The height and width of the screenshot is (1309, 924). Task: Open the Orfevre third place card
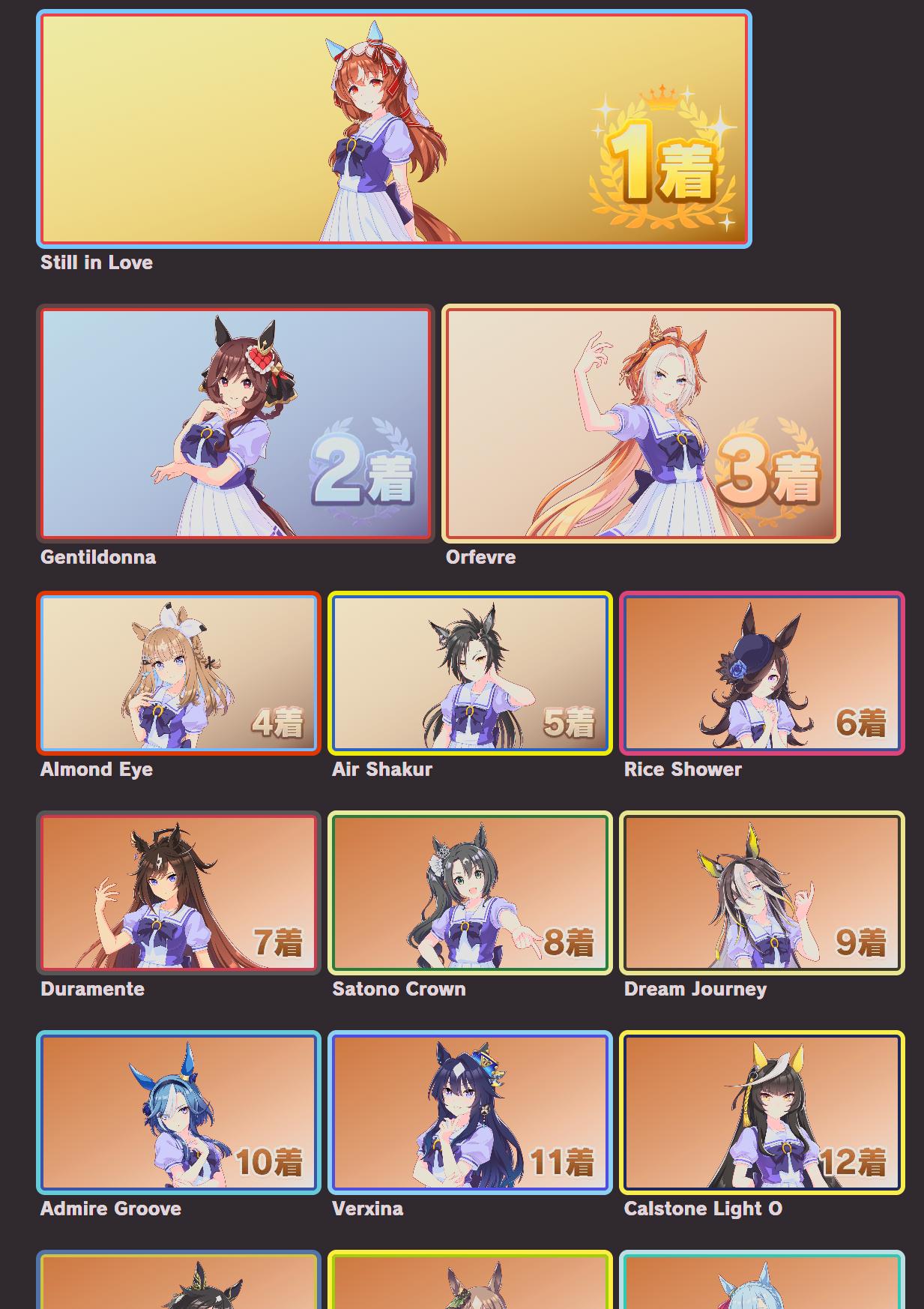[x=641, y=424]
